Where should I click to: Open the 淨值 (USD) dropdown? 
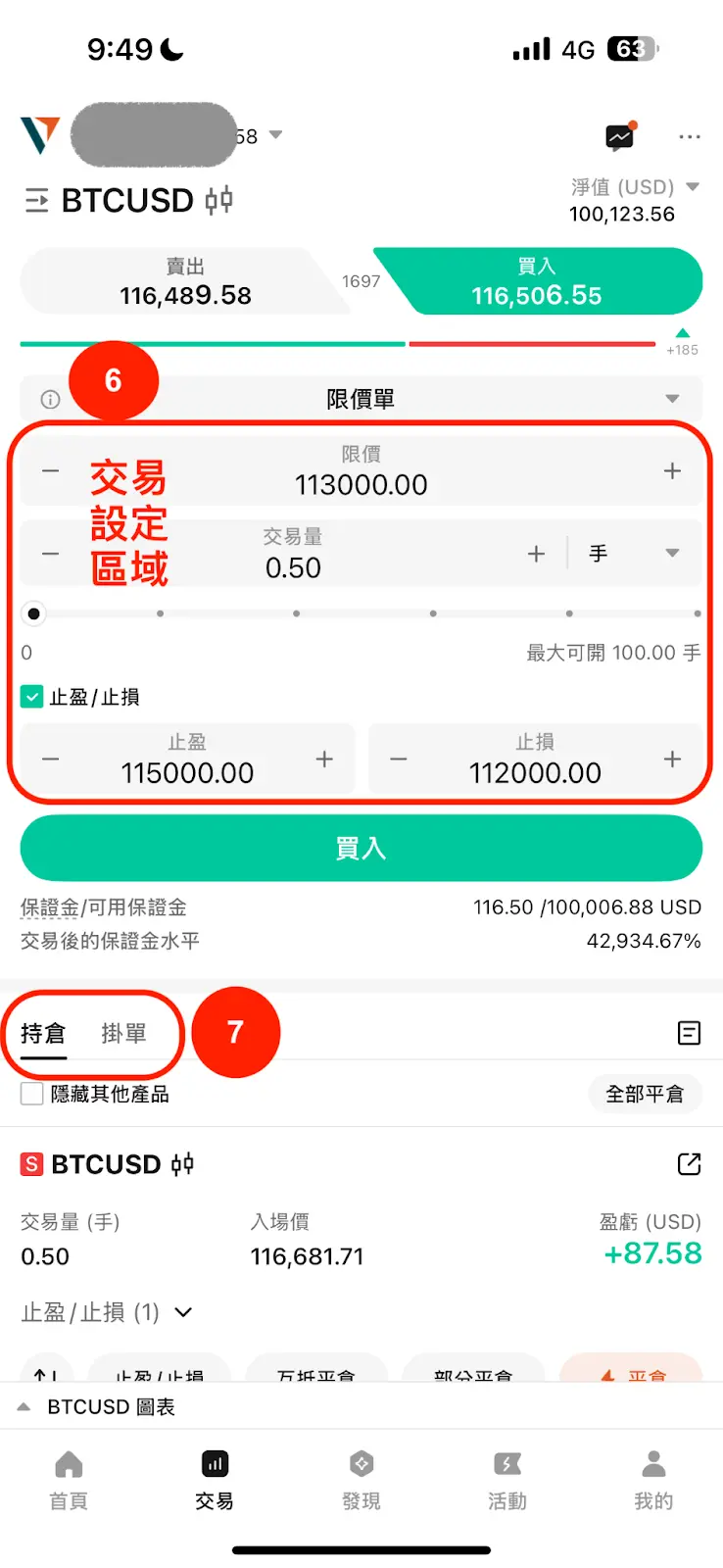point(693,186)
